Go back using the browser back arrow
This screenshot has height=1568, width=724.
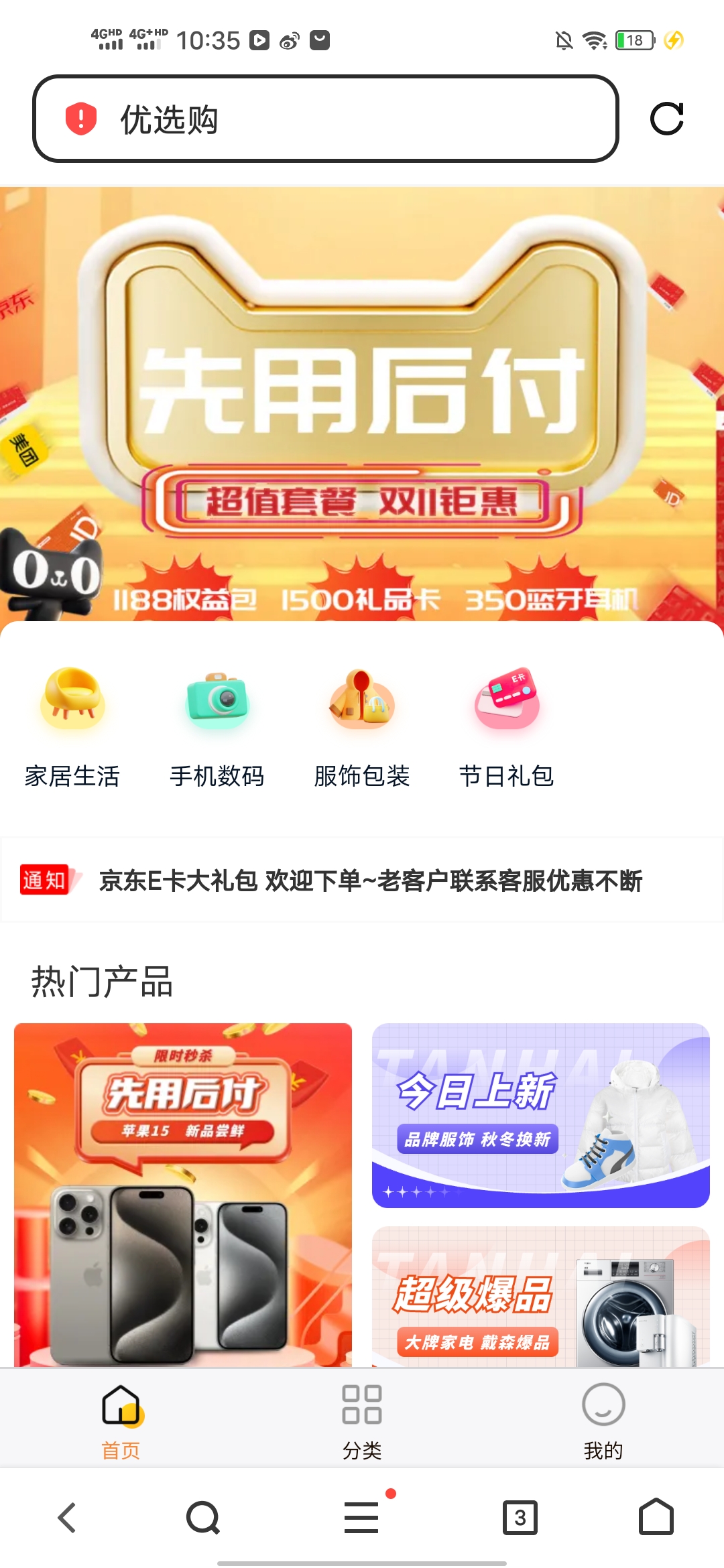point(67,1518)
